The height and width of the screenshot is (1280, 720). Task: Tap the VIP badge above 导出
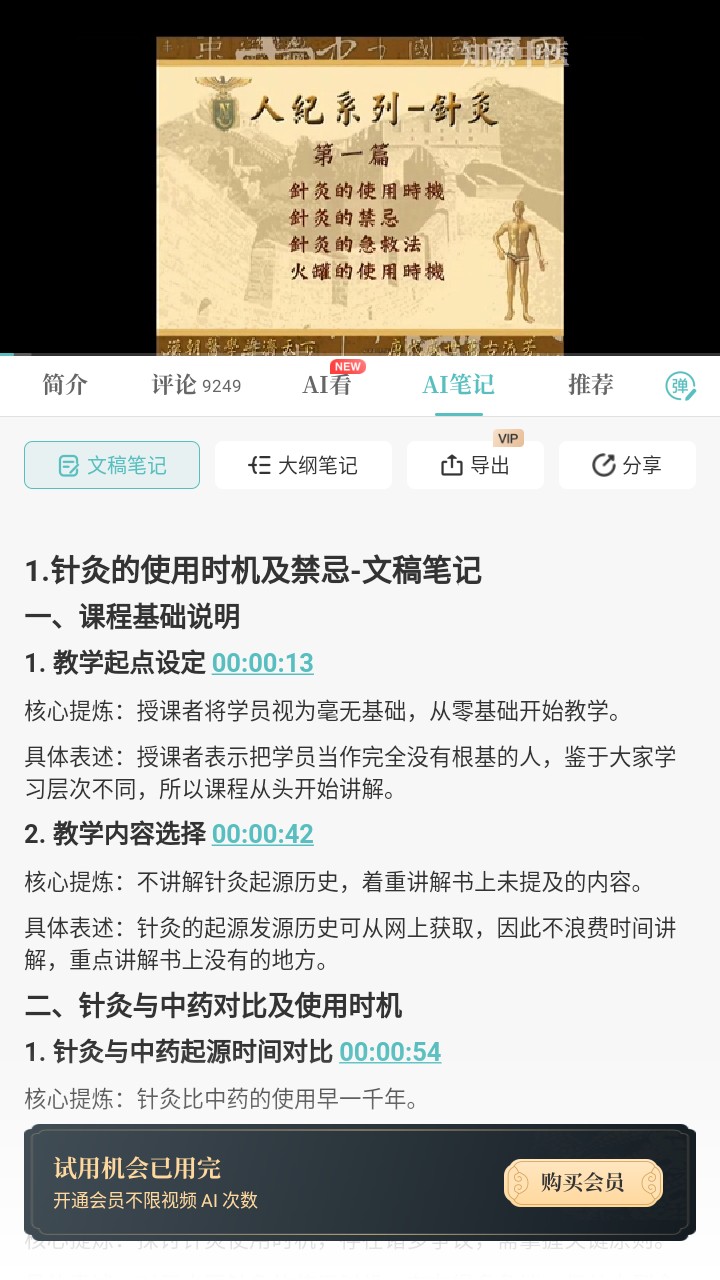coord(509,438)
